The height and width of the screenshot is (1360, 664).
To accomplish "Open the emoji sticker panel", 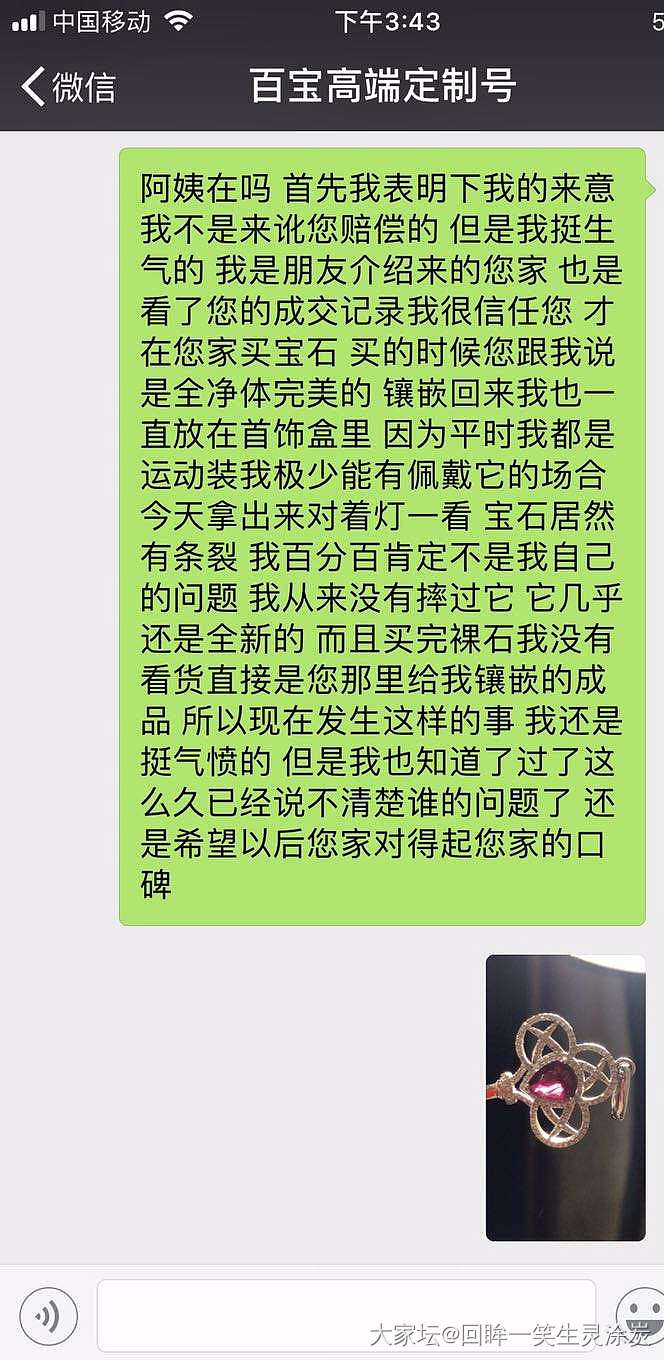I will (x=644, y=1314).
